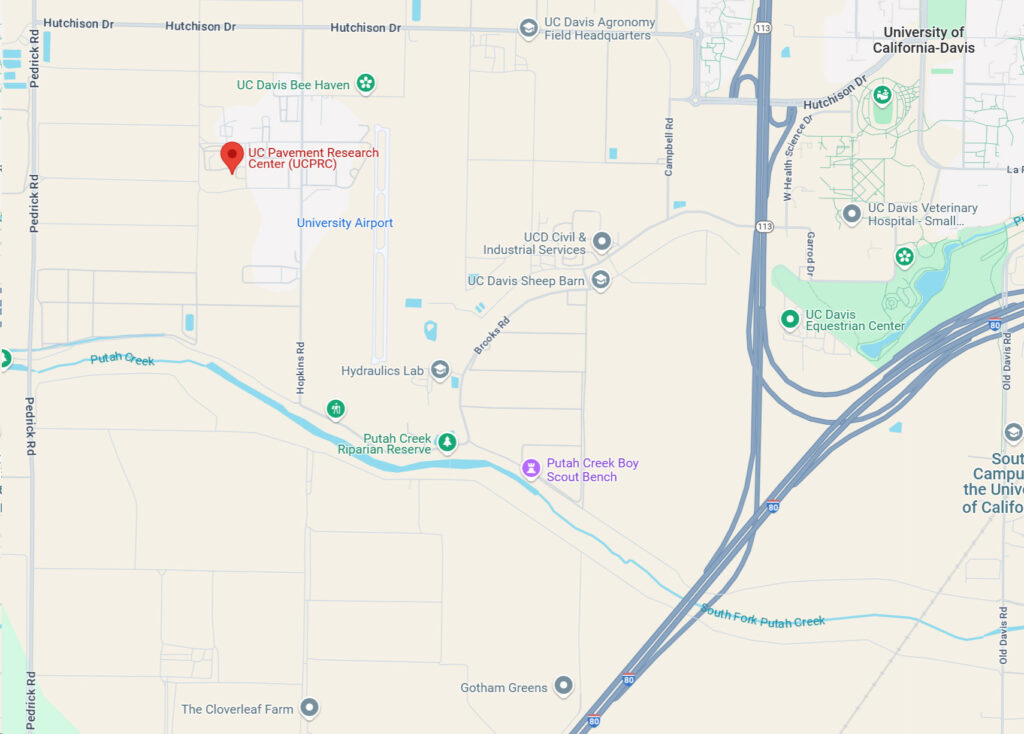This screenshot has width=1024, height=734.
Task: Tap the Gotham Greens marker
Action: pos(564,687)
